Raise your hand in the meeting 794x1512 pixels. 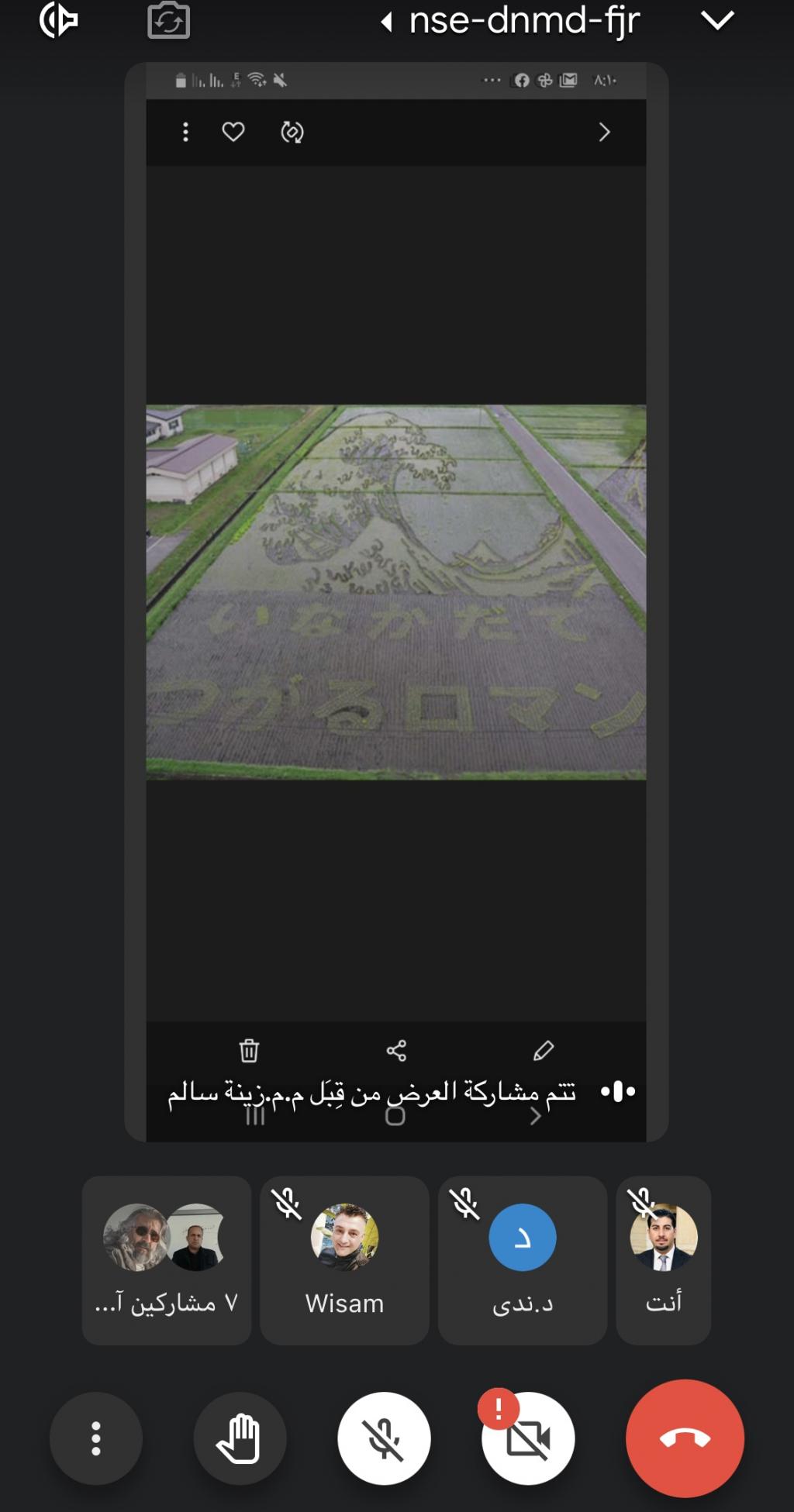pos(240,1438)
